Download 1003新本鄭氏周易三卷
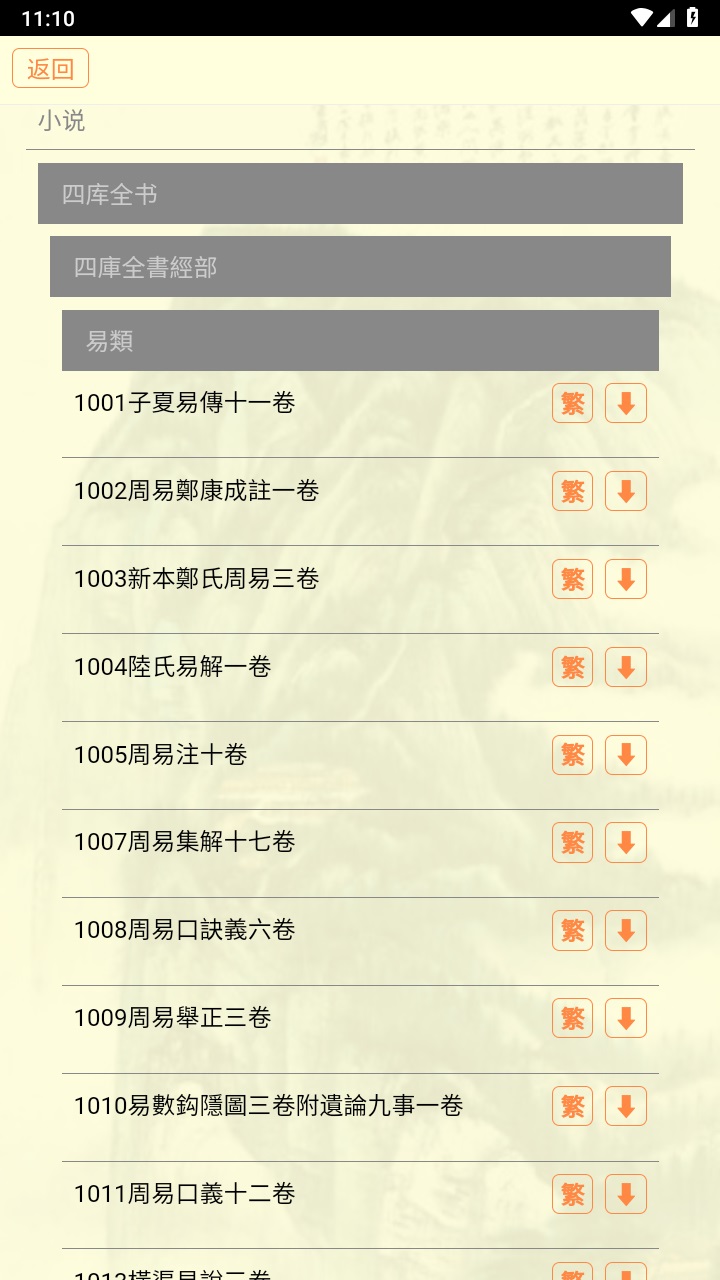Viewport: 720px width, 1280px height. click(625, 579)
